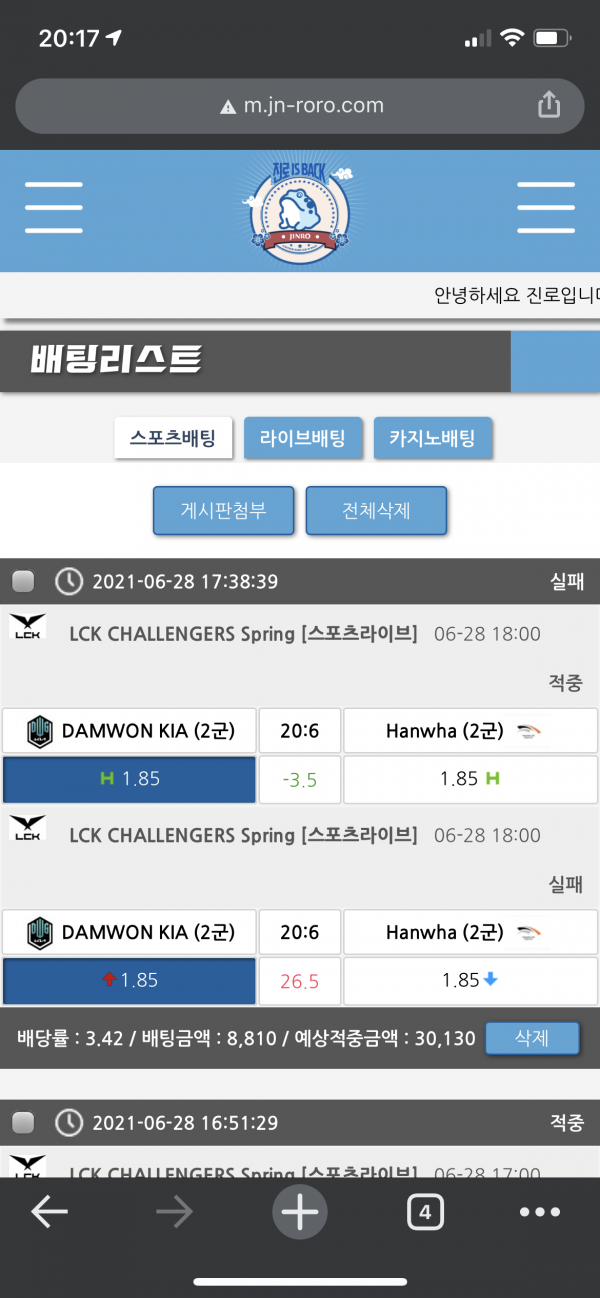Image resolution: width=600 pixels, height=1298 pixels.
Task: Open the right hamburger menu
Action: pos(545,208)
